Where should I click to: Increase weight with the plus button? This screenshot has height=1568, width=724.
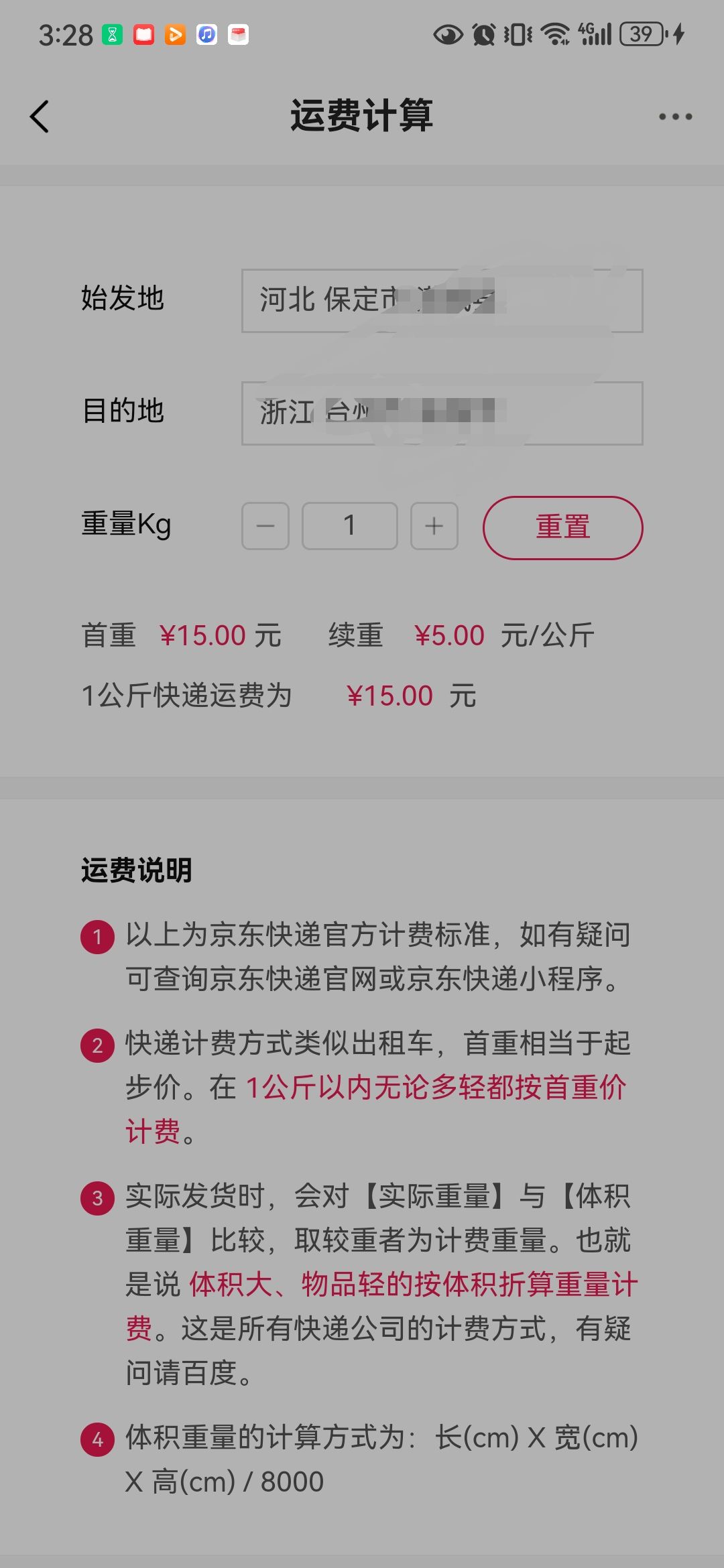tap(434, 526)
